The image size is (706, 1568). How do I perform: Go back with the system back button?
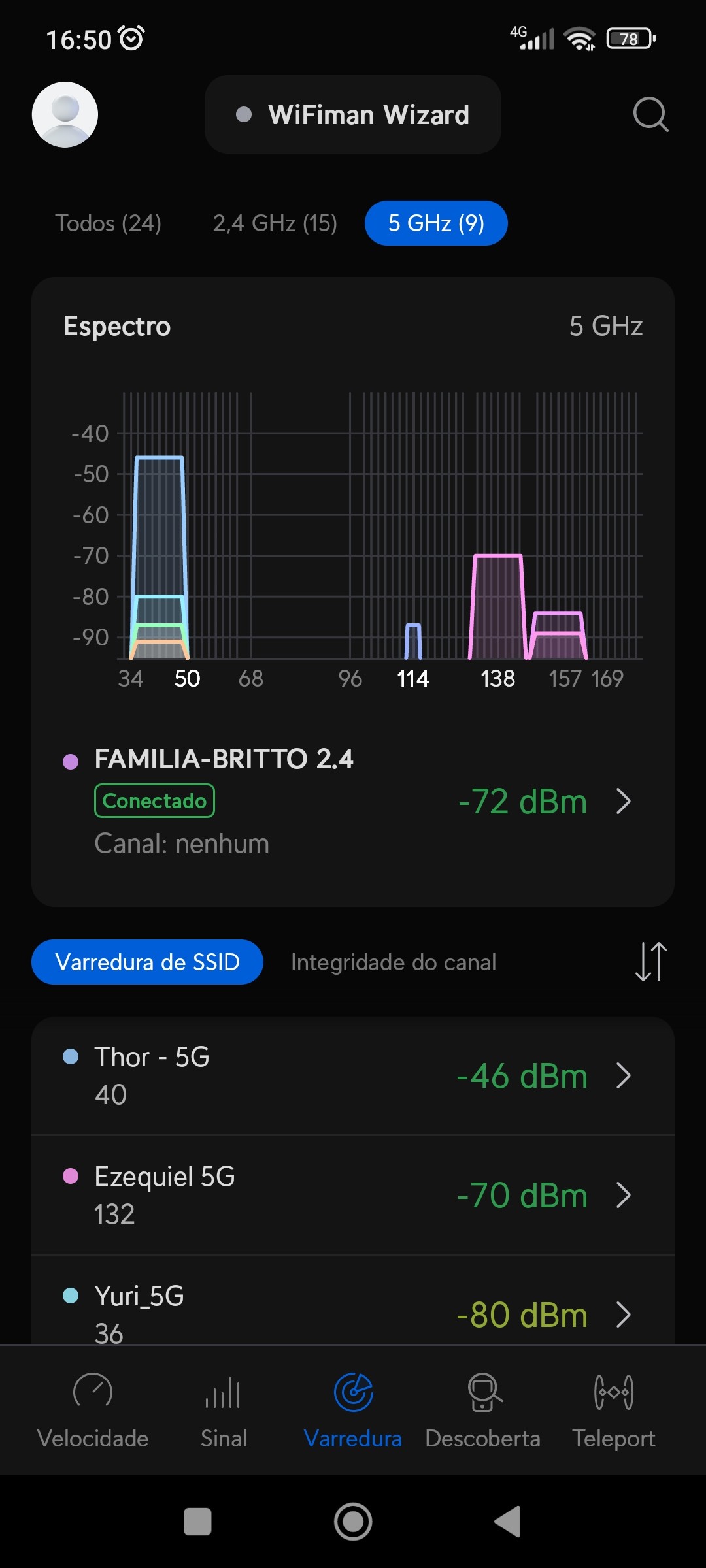[508, 1522]
